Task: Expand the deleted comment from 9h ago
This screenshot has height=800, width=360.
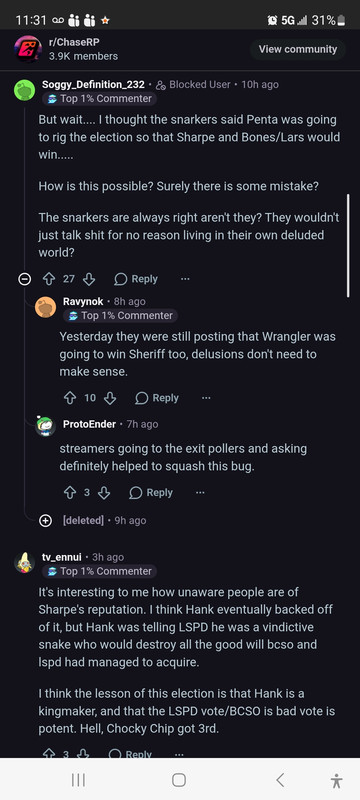Action: click(x=45, y=520)
